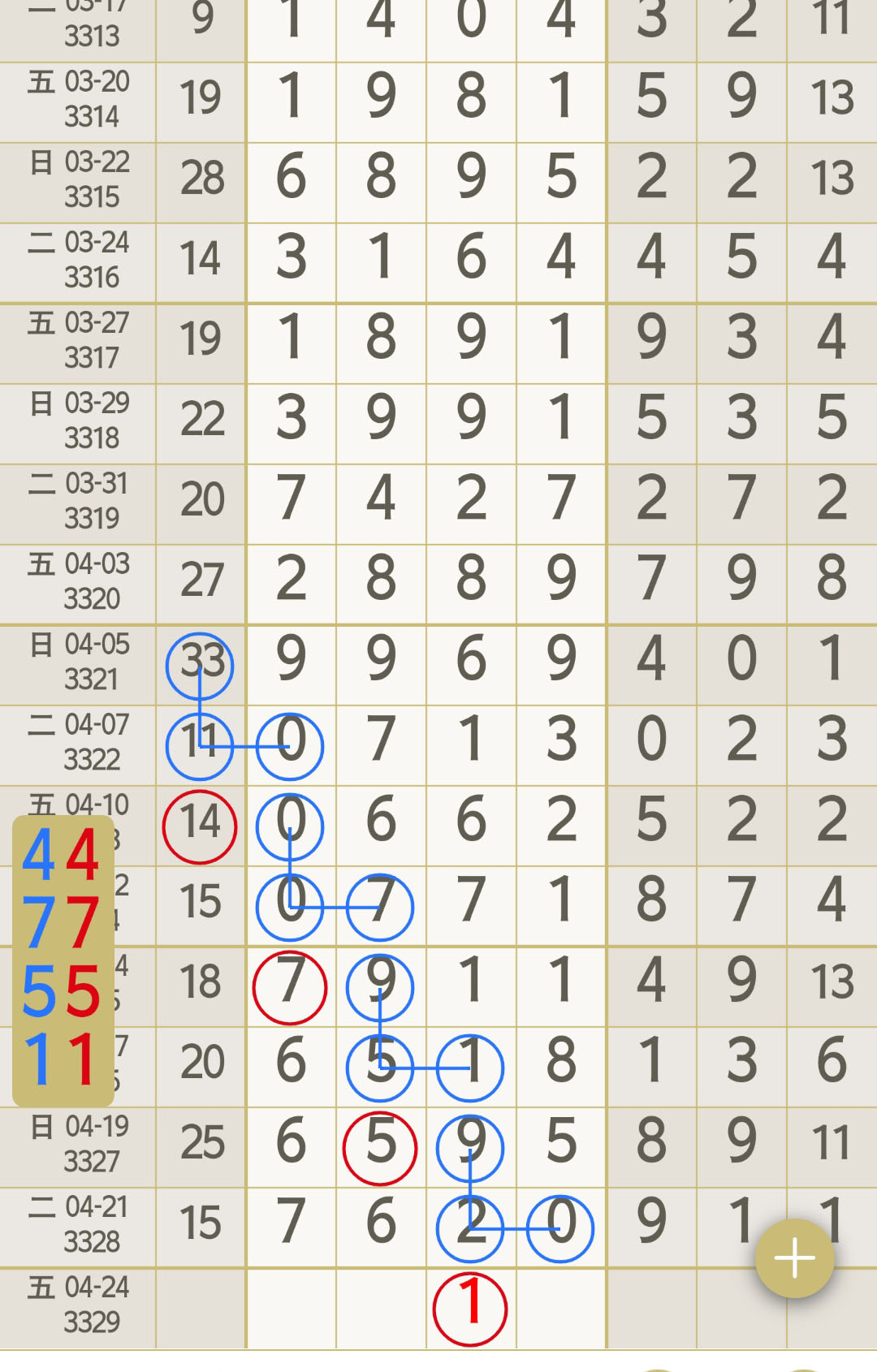
Task: Tap the floating plus button
Action: click(794, 1258)
